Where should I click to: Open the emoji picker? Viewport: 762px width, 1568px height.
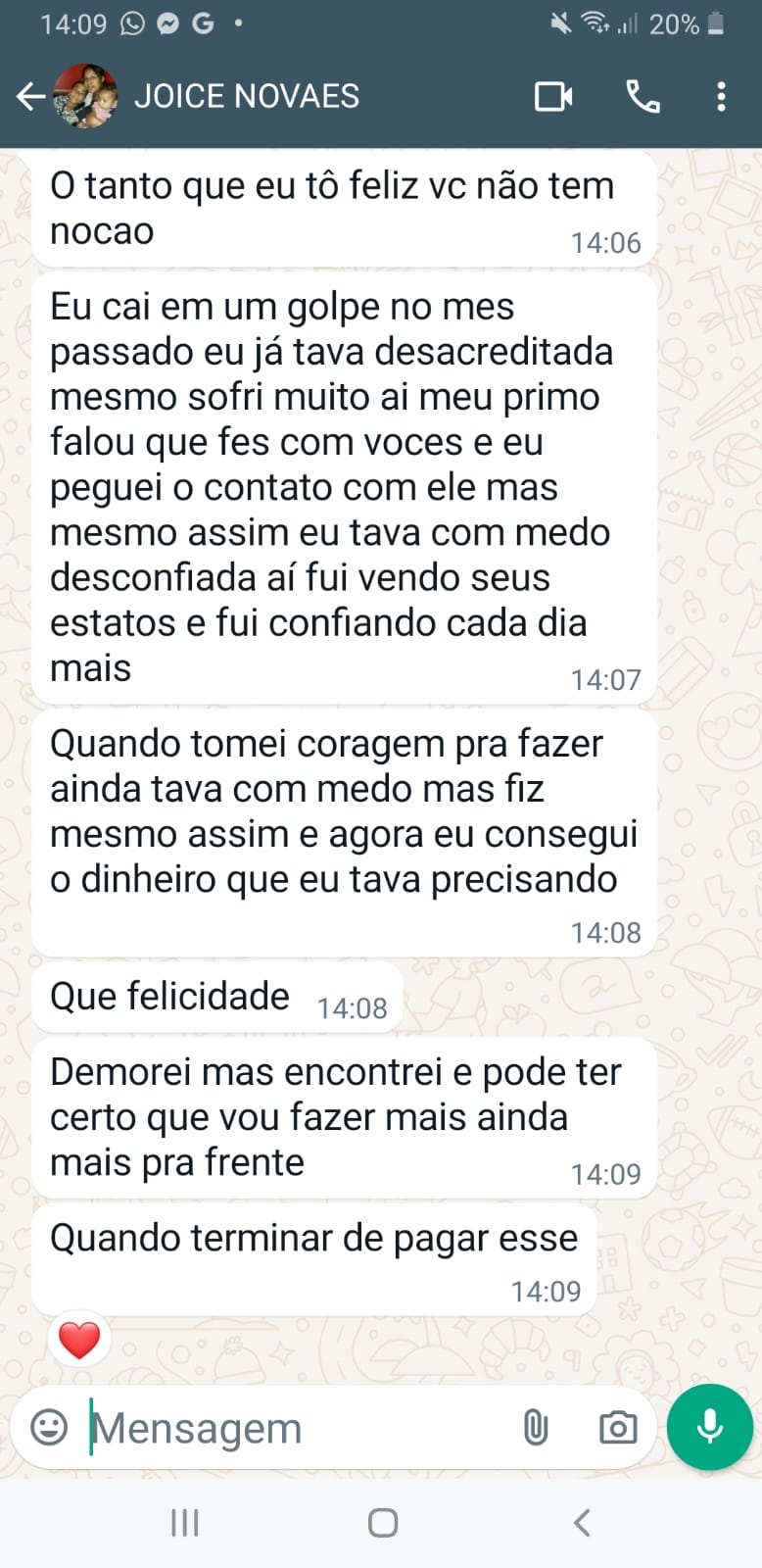click(49, 1427)
